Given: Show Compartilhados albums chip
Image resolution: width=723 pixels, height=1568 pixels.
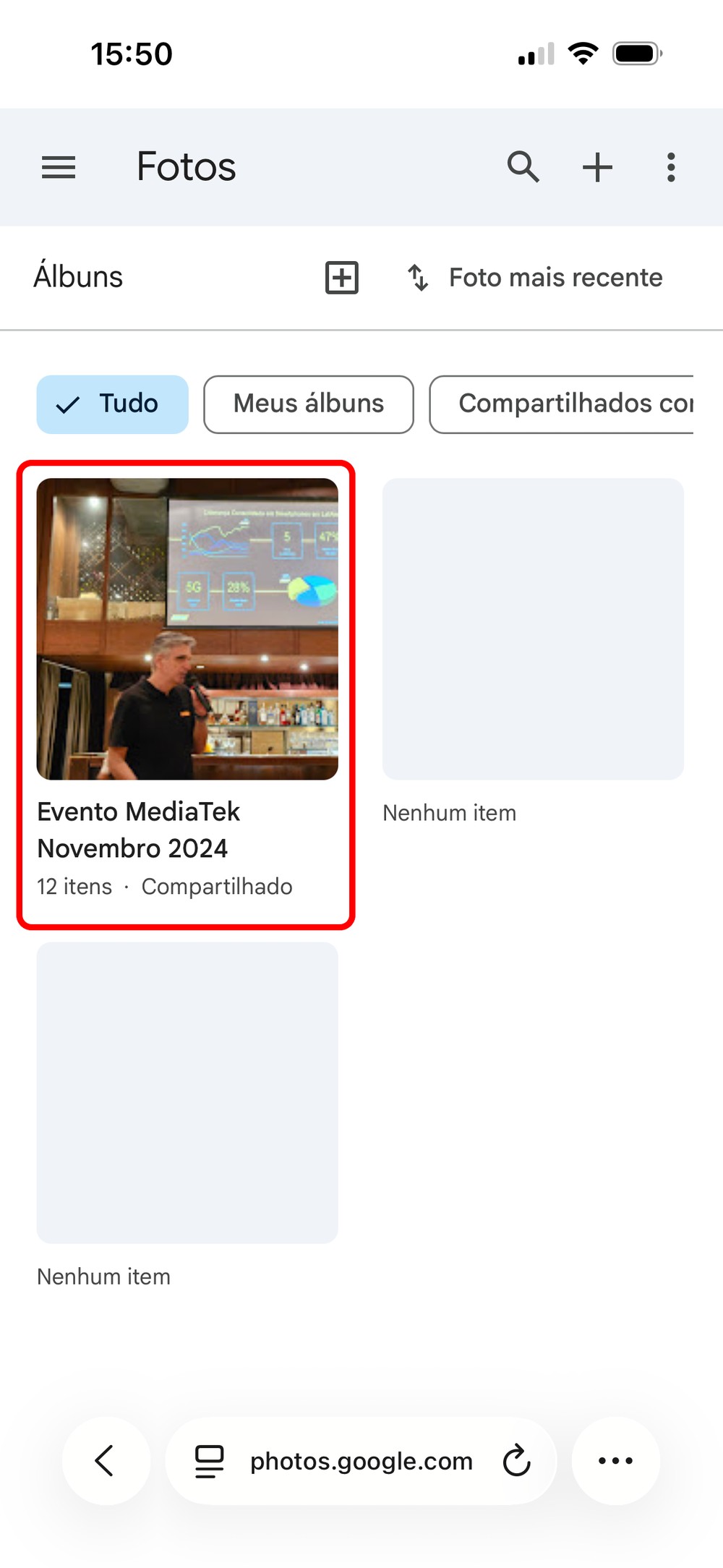Looking at the screenshot, I should point(562,404).
